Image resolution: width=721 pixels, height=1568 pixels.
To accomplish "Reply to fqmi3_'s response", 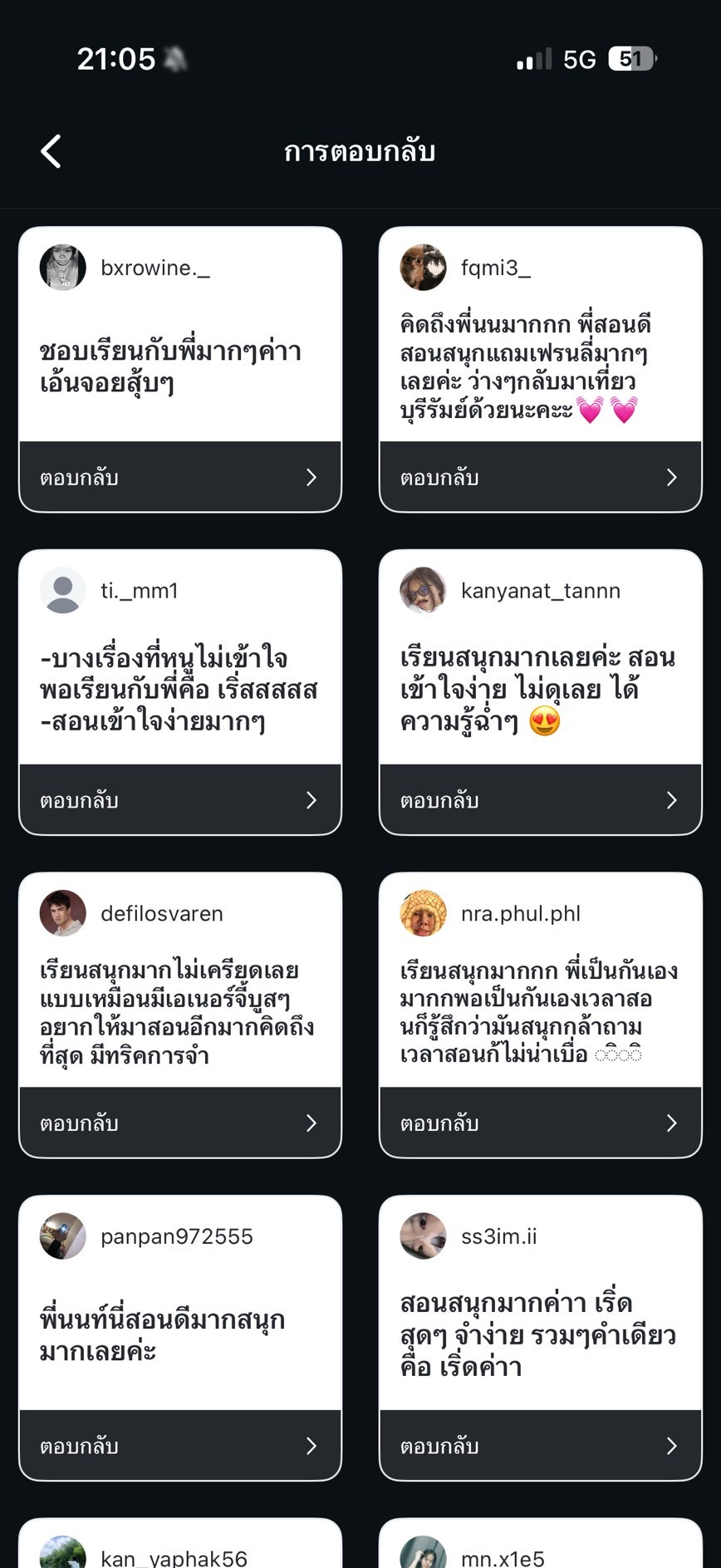I will point(540,477).
